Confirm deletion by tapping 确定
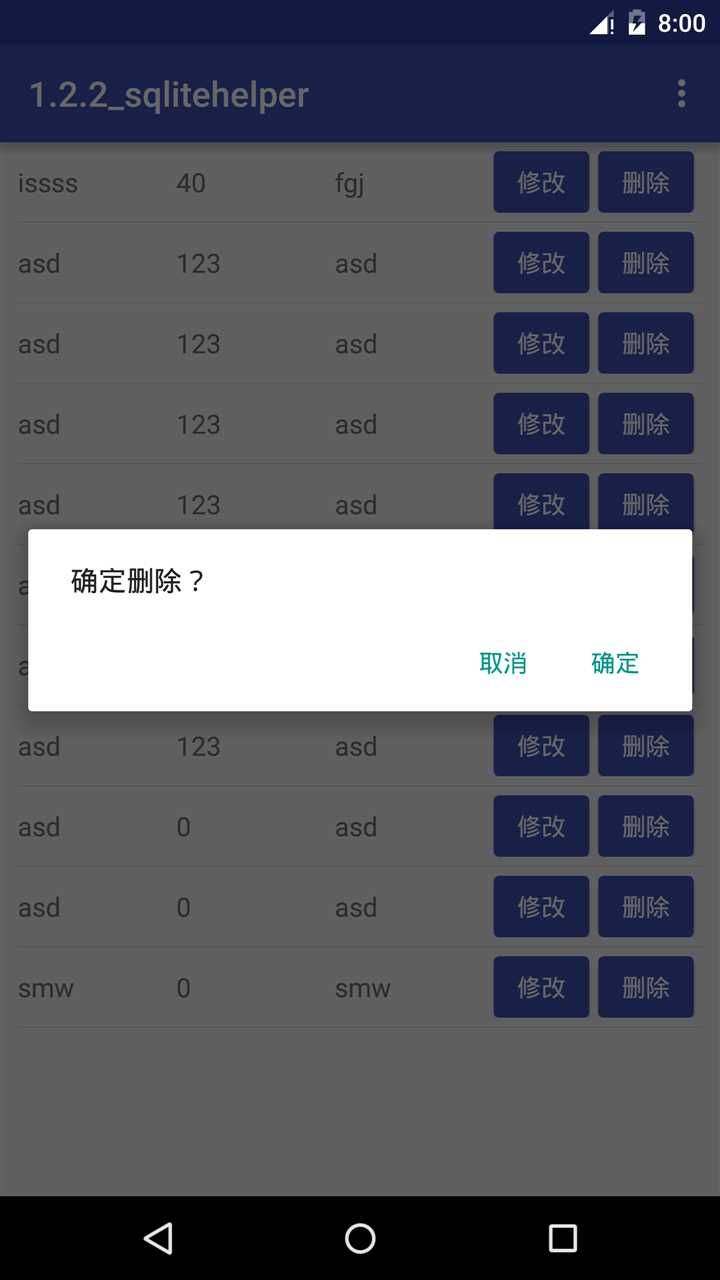 [614, 663]
